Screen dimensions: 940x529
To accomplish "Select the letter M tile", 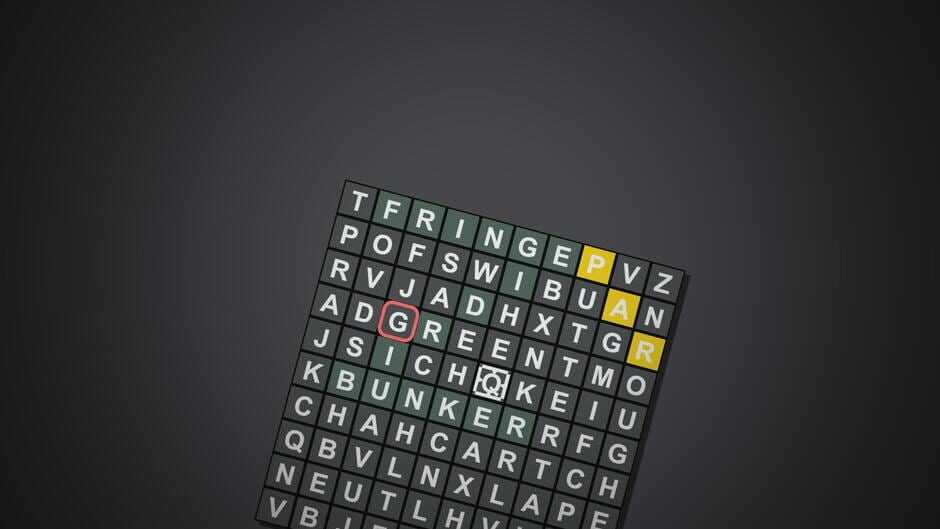I will pyautogui.click(x=602, y=375).
